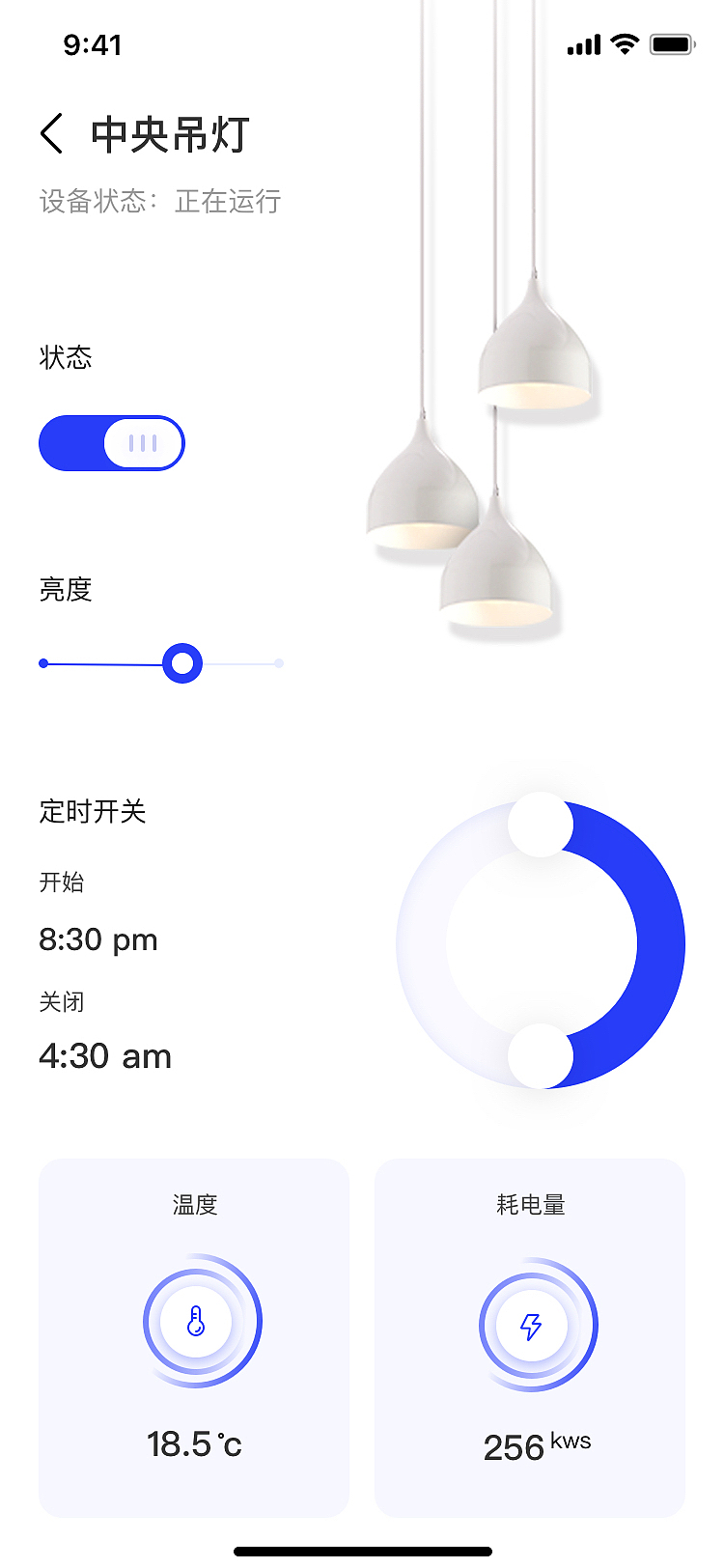Tap the upper handle on the timer ring
This screenshot has width=724, height=1568.
[541, 824]
